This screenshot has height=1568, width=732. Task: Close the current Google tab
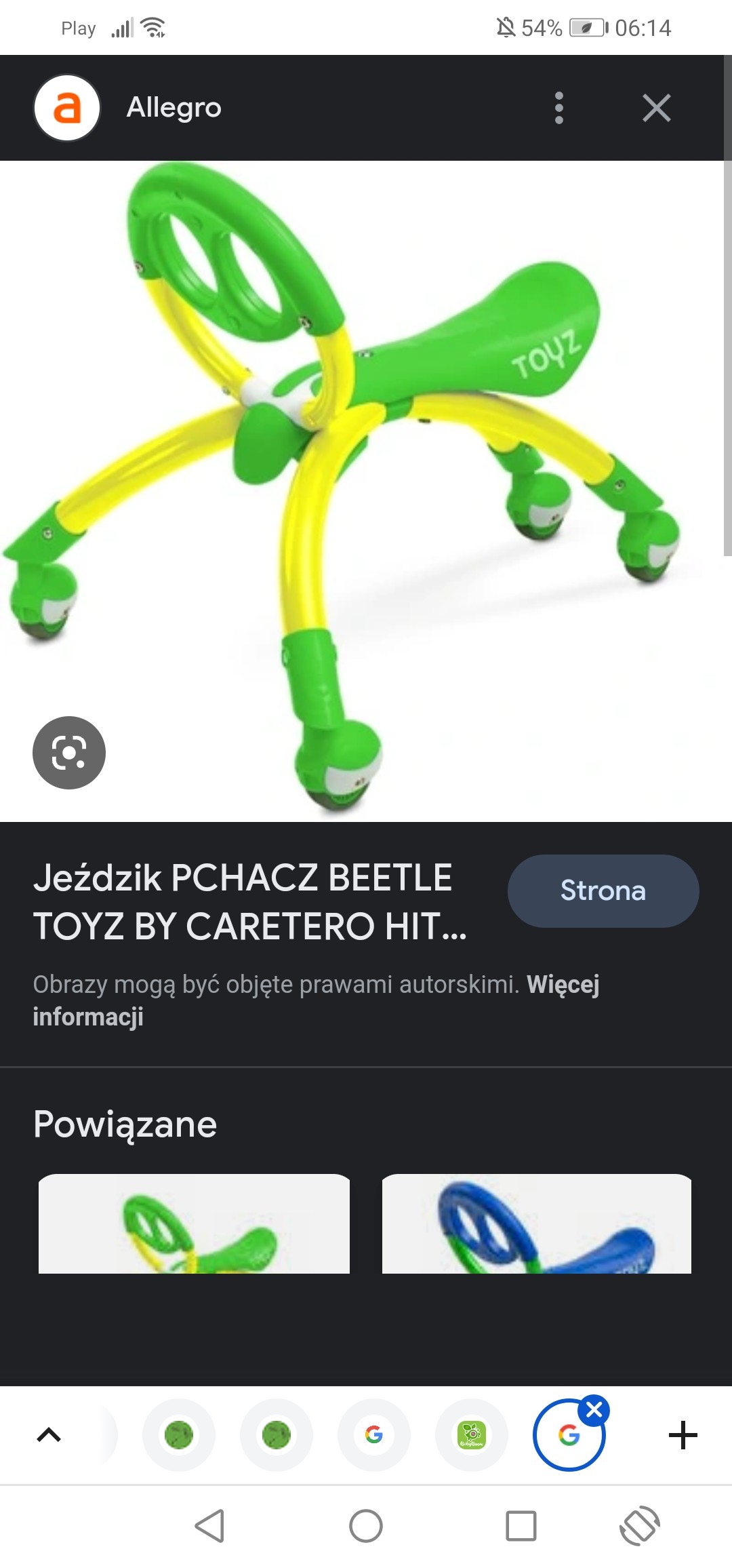tap(594, 1411)
